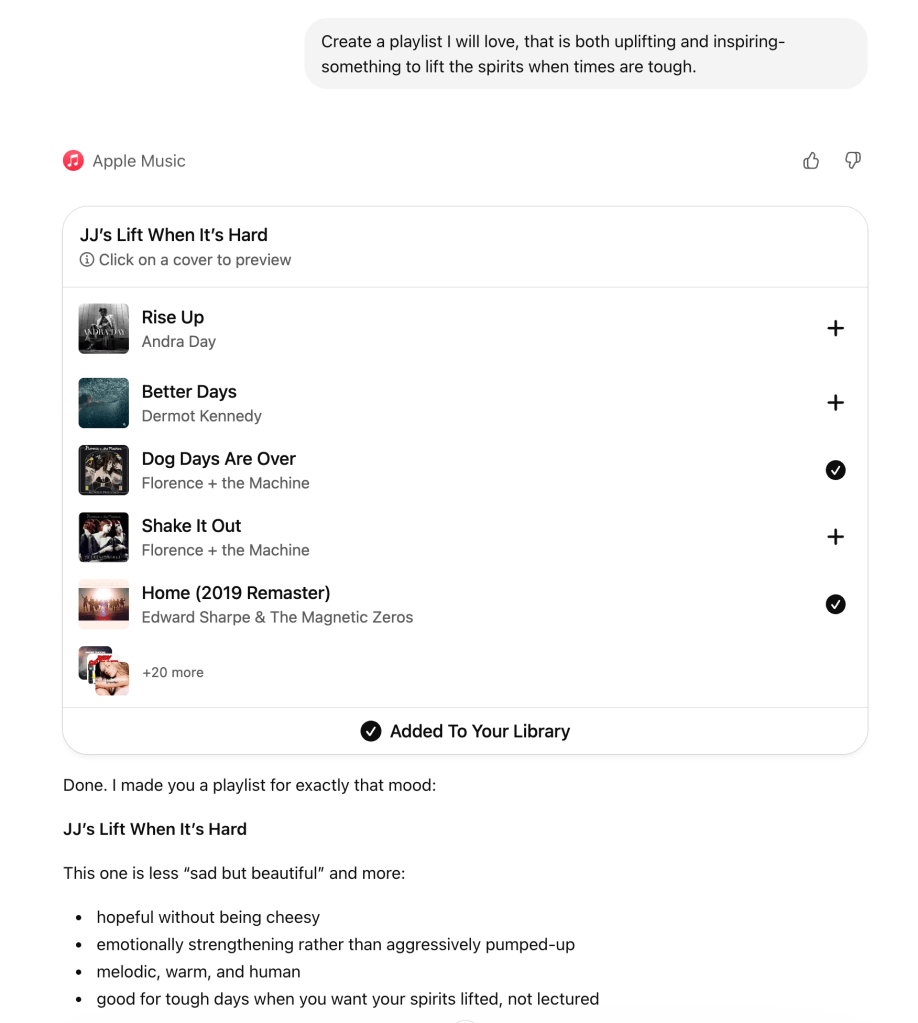Screen dimensions: 918x1023
Task: Preview Home (2019 Remaster) cover
Action: click(x=104, y=604)
